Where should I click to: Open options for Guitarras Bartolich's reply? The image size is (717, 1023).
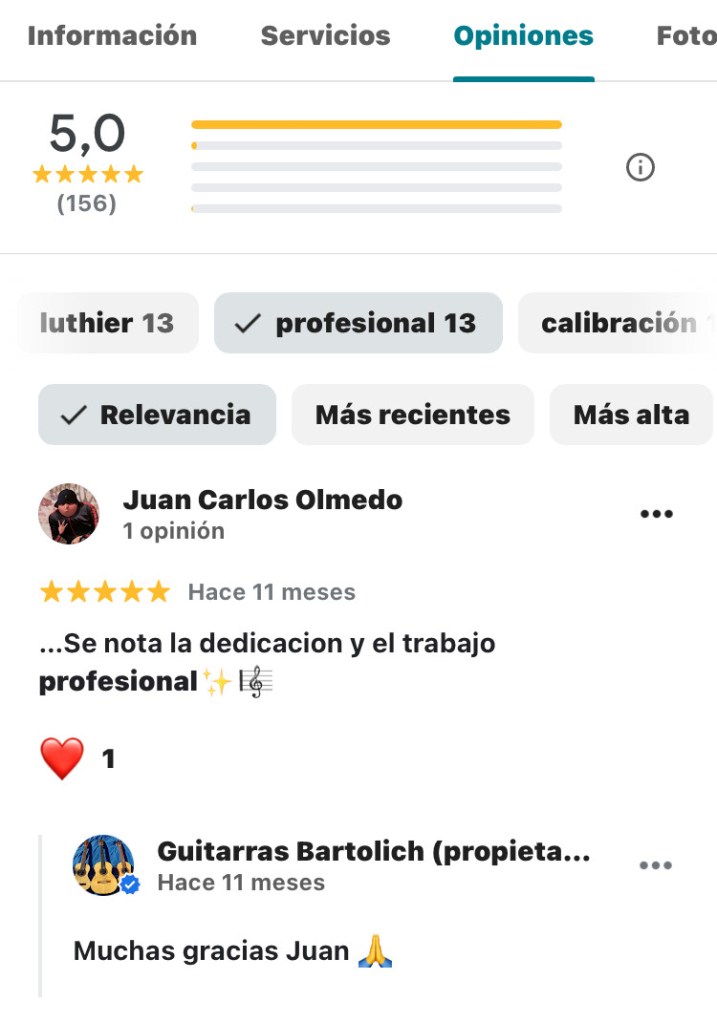click(655, 866)
